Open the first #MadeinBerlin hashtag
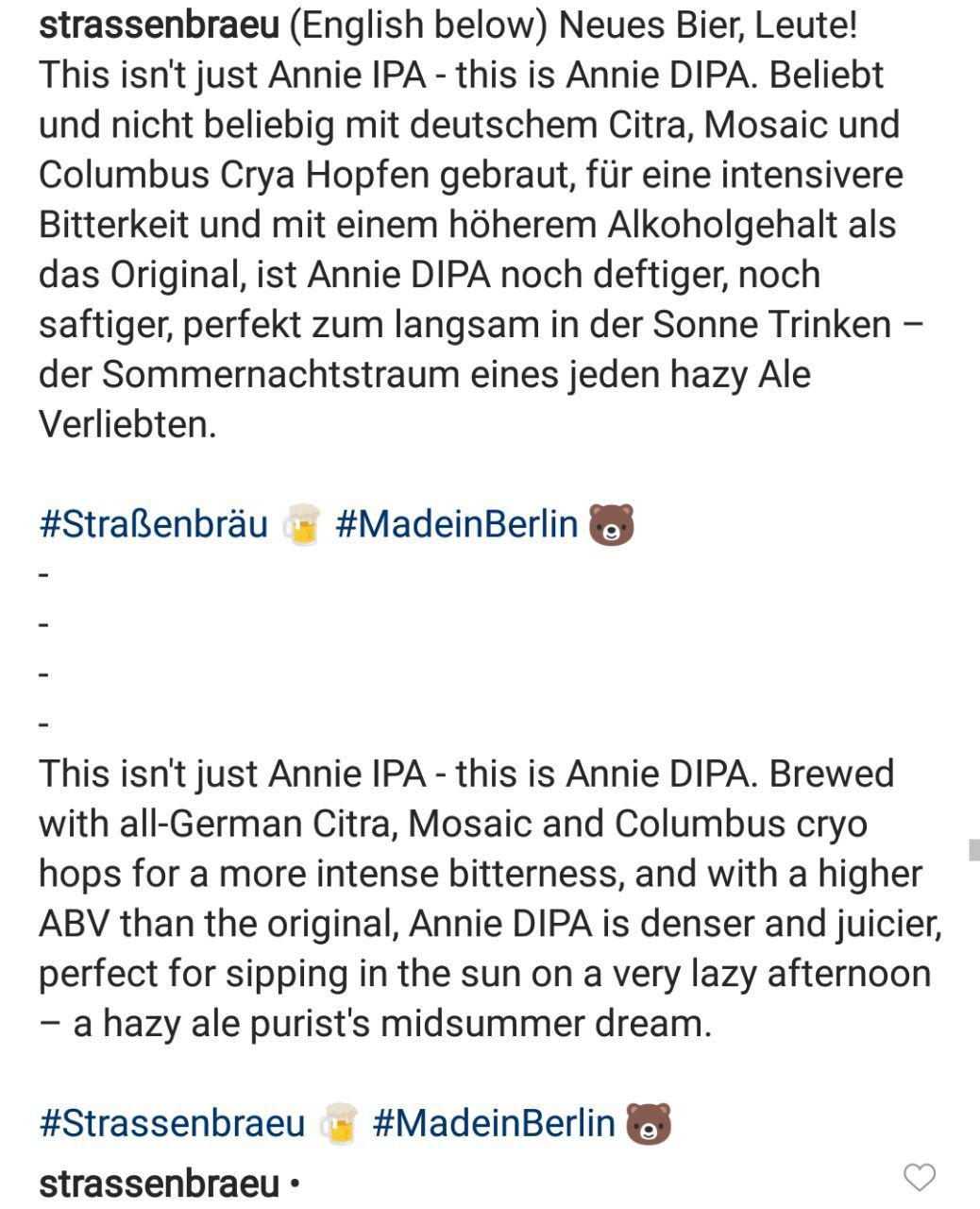Screen dimensions: 980x1209 coord(456,523)
